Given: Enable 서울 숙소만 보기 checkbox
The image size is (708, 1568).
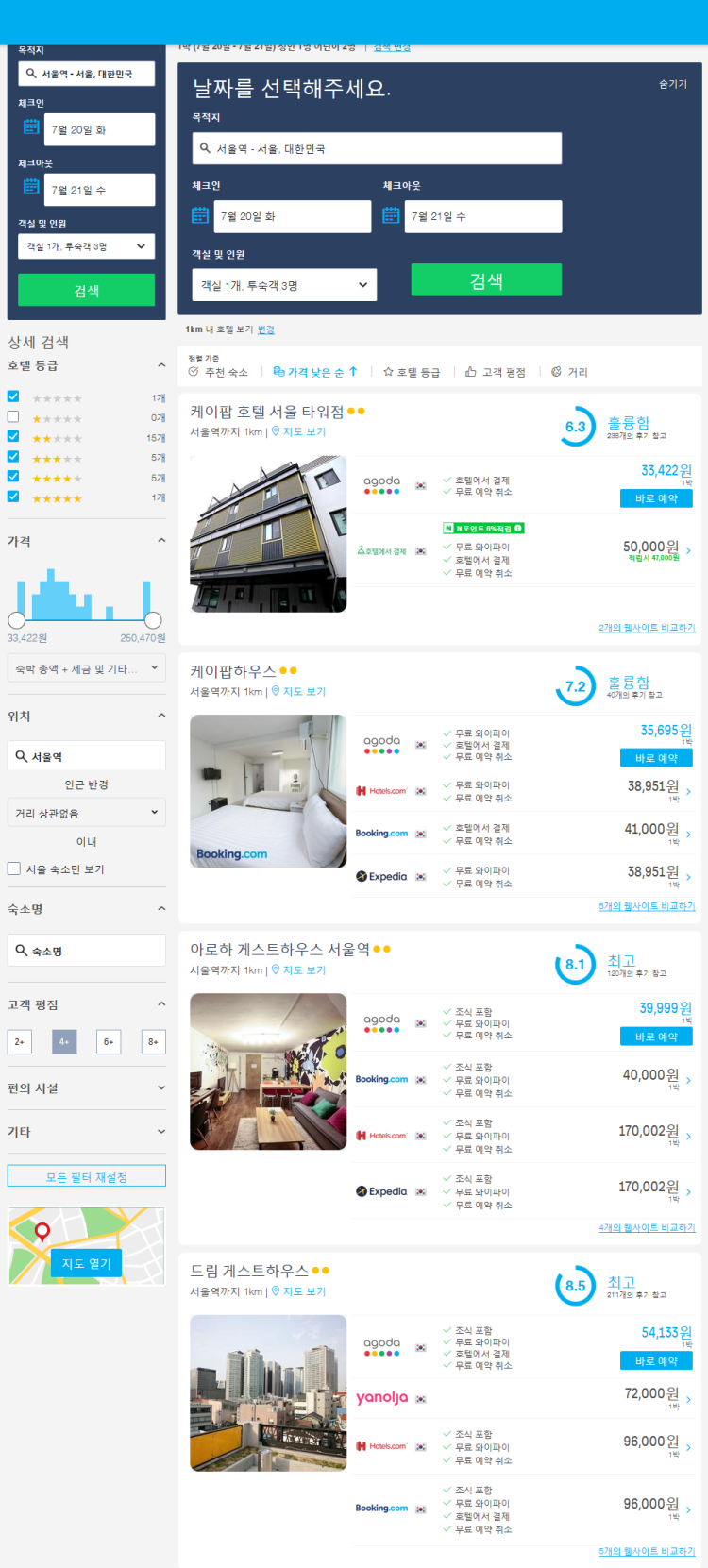Looking at the screenshot, I should click(x=14, y=868).
